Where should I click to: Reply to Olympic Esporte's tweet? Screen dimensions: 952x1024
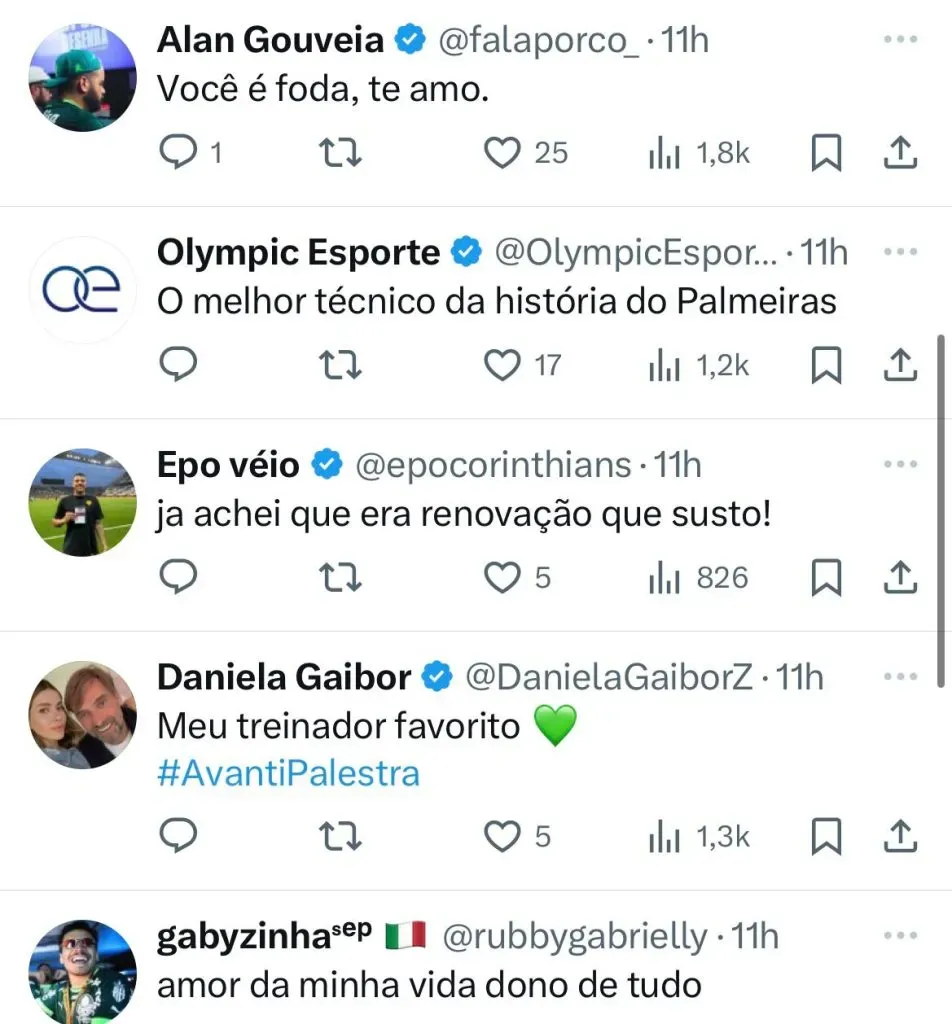180,366
